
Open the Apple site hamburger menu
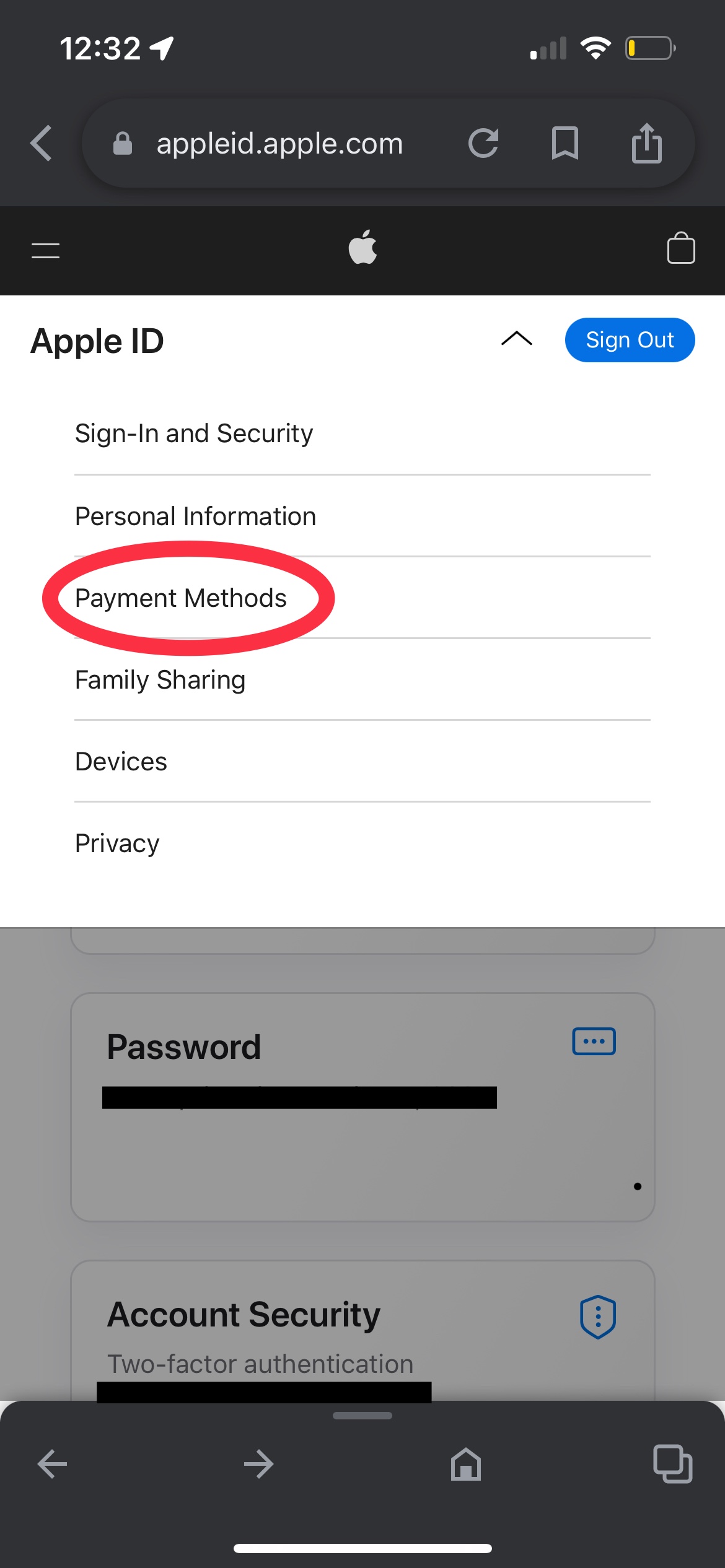[x=45, y=250]
